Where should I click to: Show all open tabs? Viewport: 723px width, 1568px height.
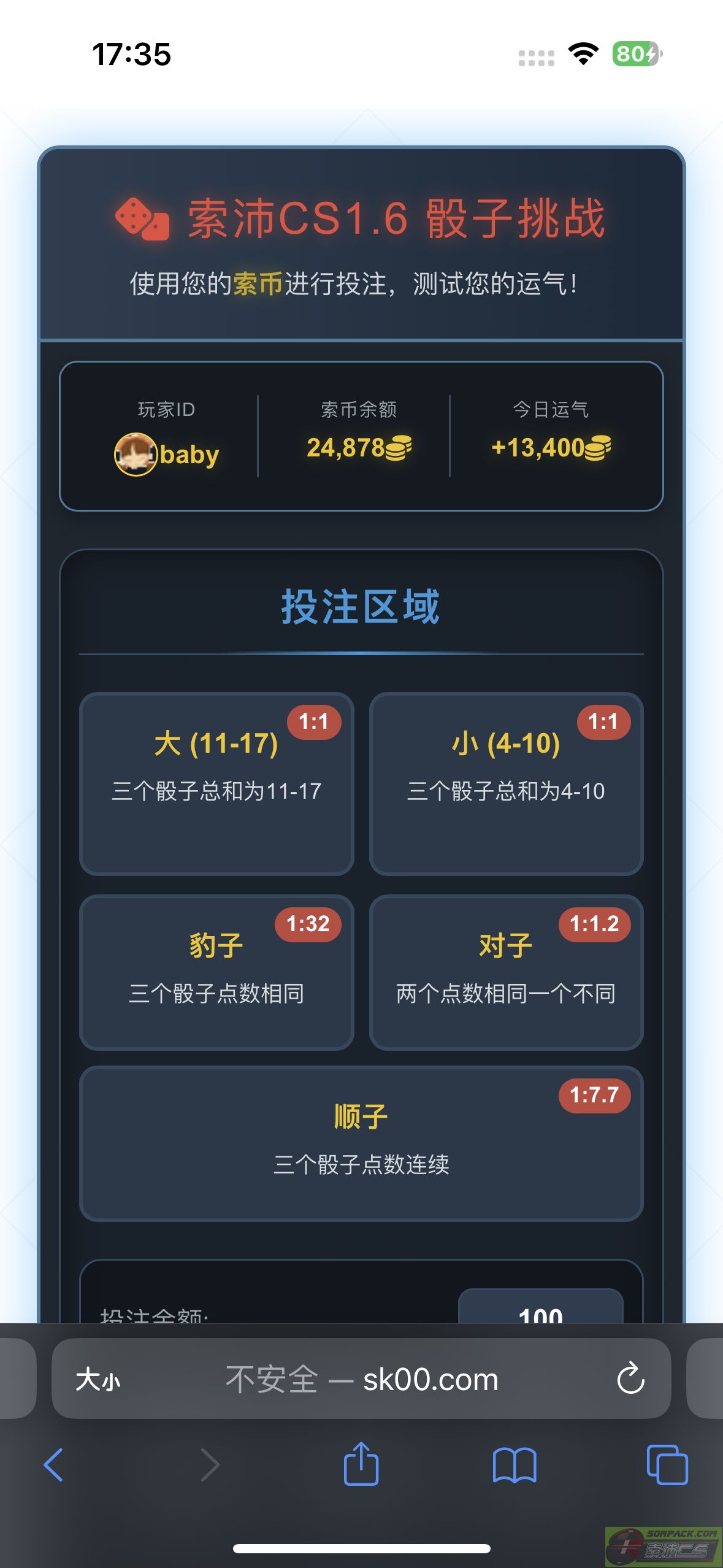click(667, 1465)
